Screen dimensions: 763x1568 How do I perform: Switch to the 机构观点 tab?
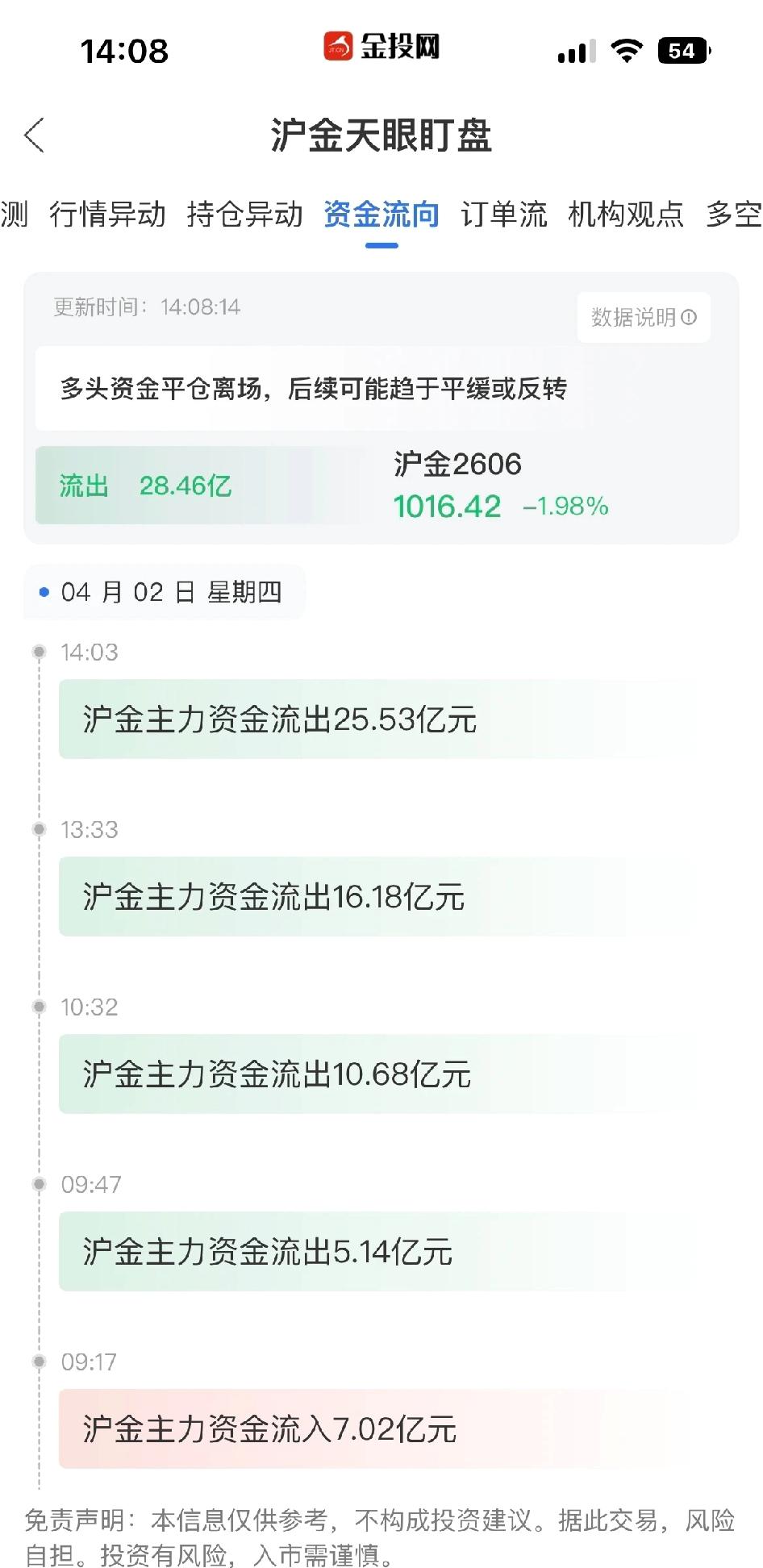pyautogui.click(x=626, y=214)
